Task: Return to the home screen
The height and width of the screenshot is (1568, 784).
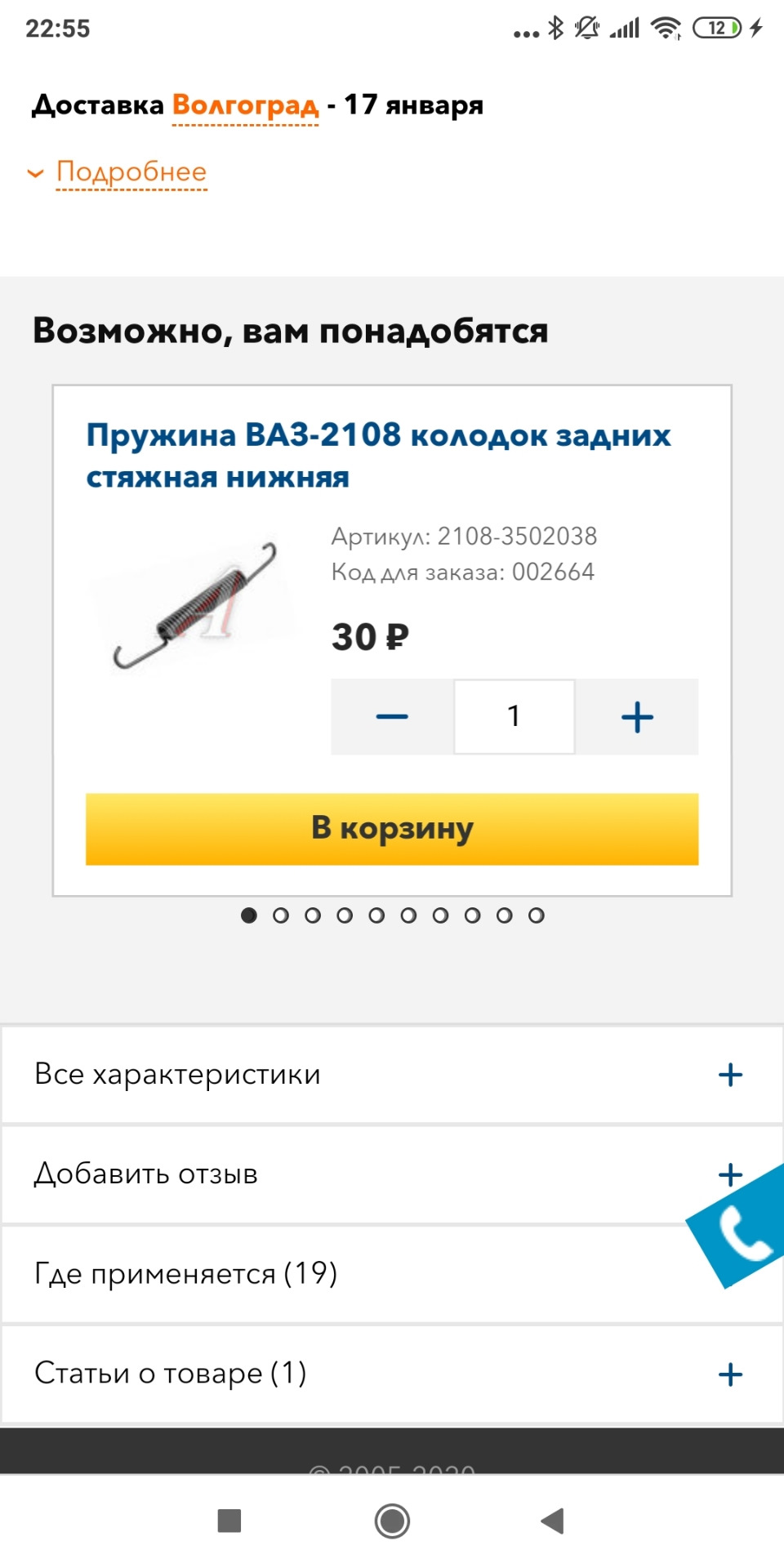Action: 392,1521
